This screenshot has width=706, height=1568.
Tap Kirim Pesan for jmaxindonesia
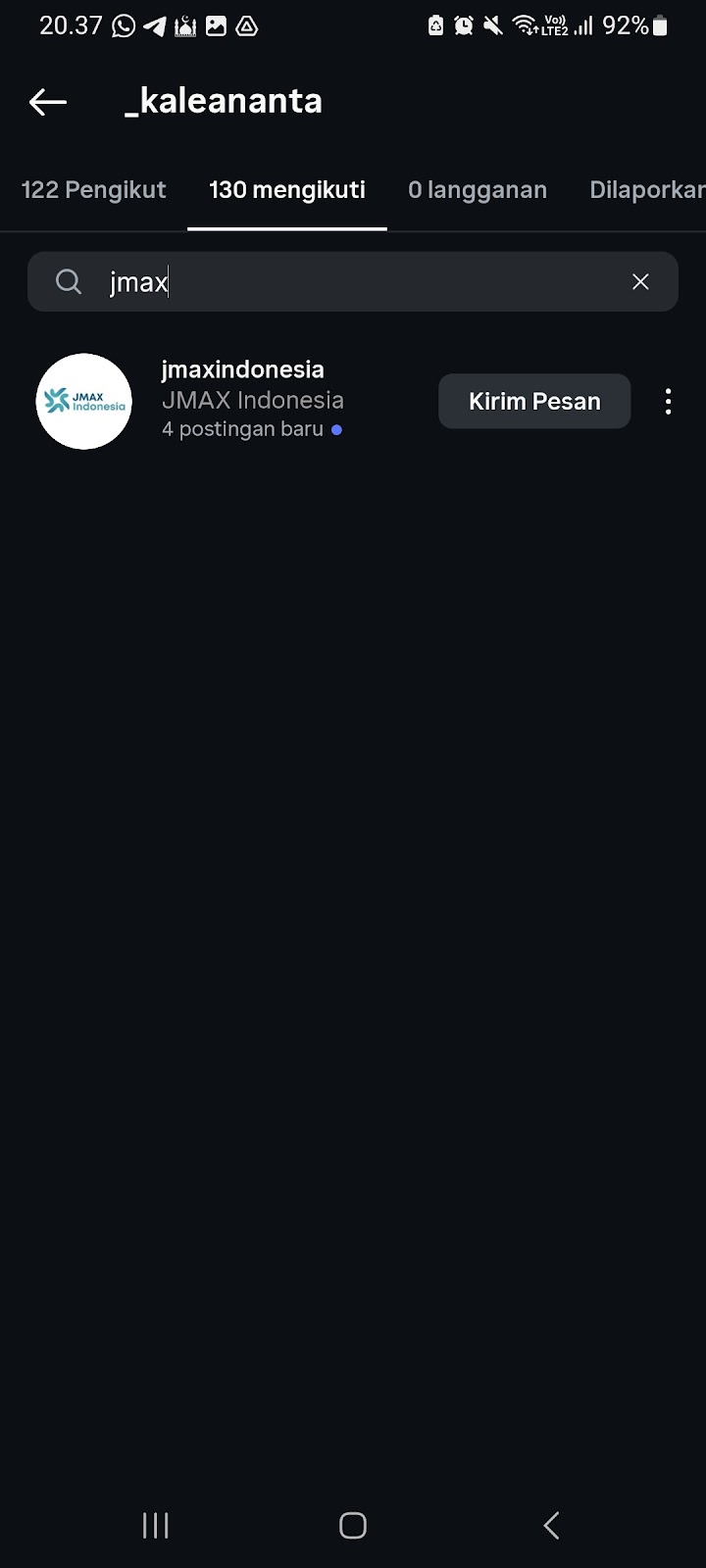click(x=534, y=401)
